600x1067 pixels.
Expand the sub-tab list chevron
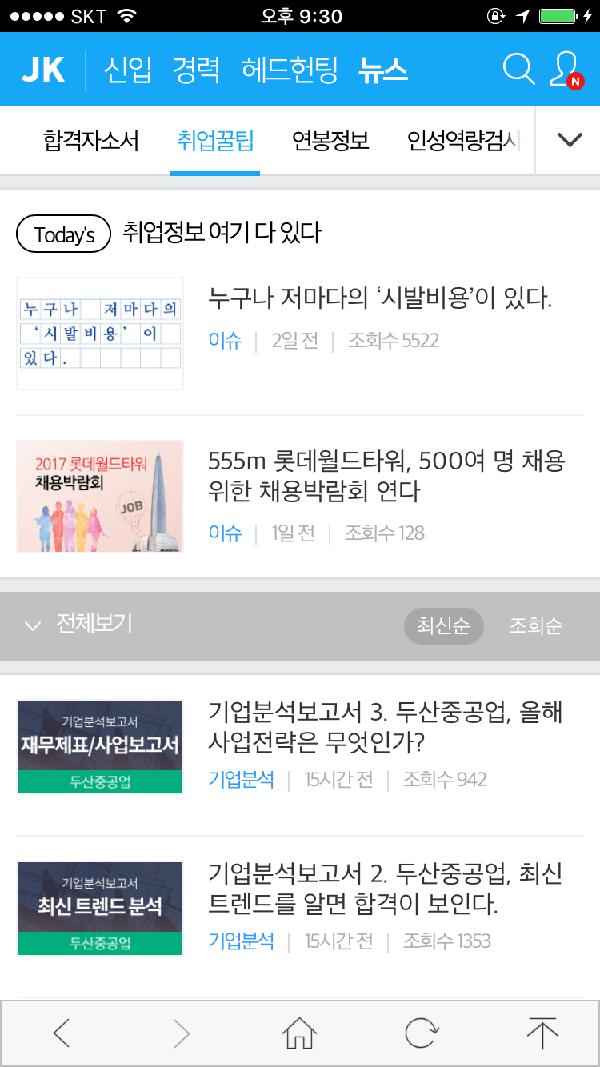click(569, 140)
